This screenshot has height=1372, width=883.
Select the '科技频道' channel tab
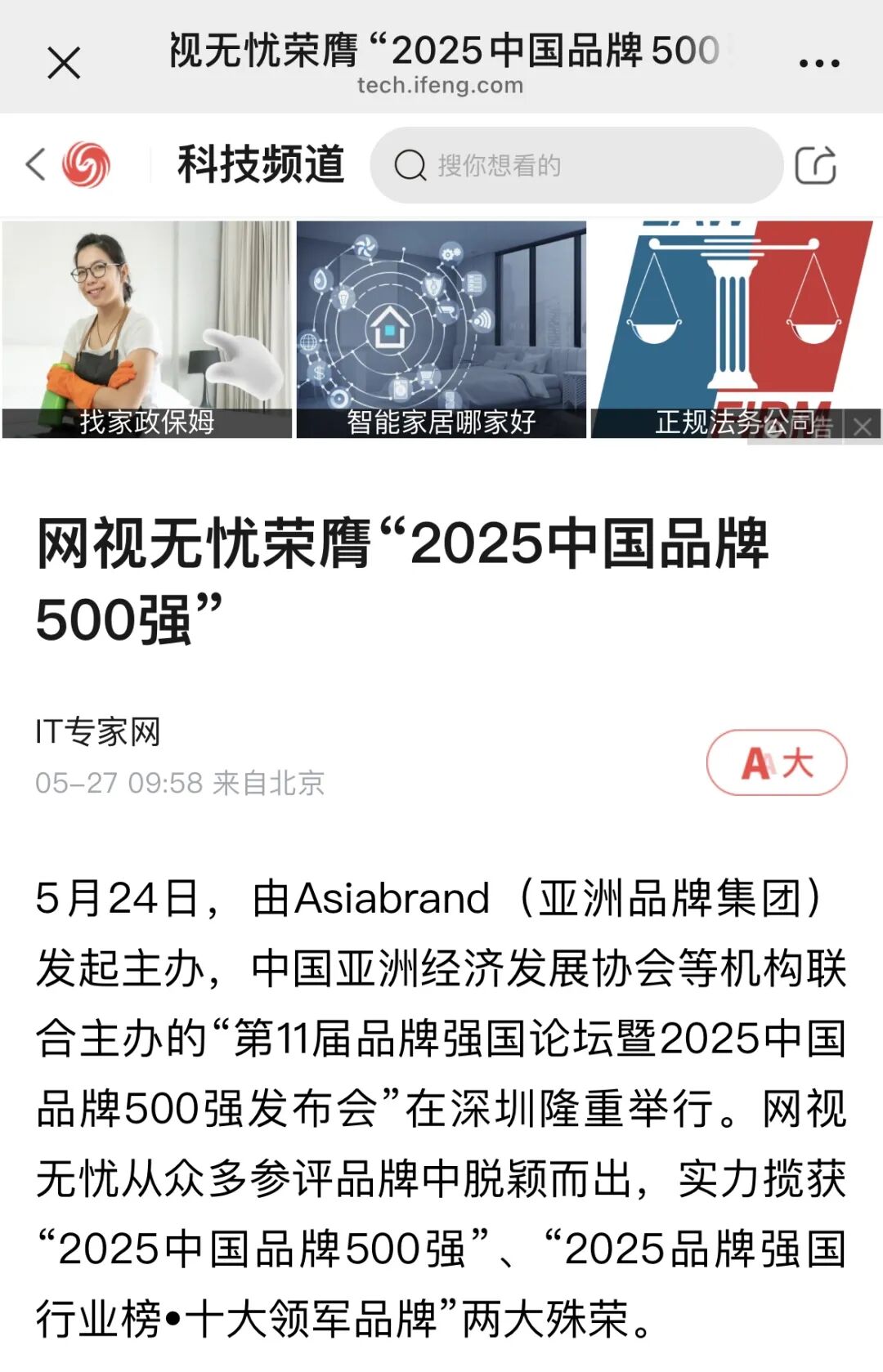[x=262, y=162]
